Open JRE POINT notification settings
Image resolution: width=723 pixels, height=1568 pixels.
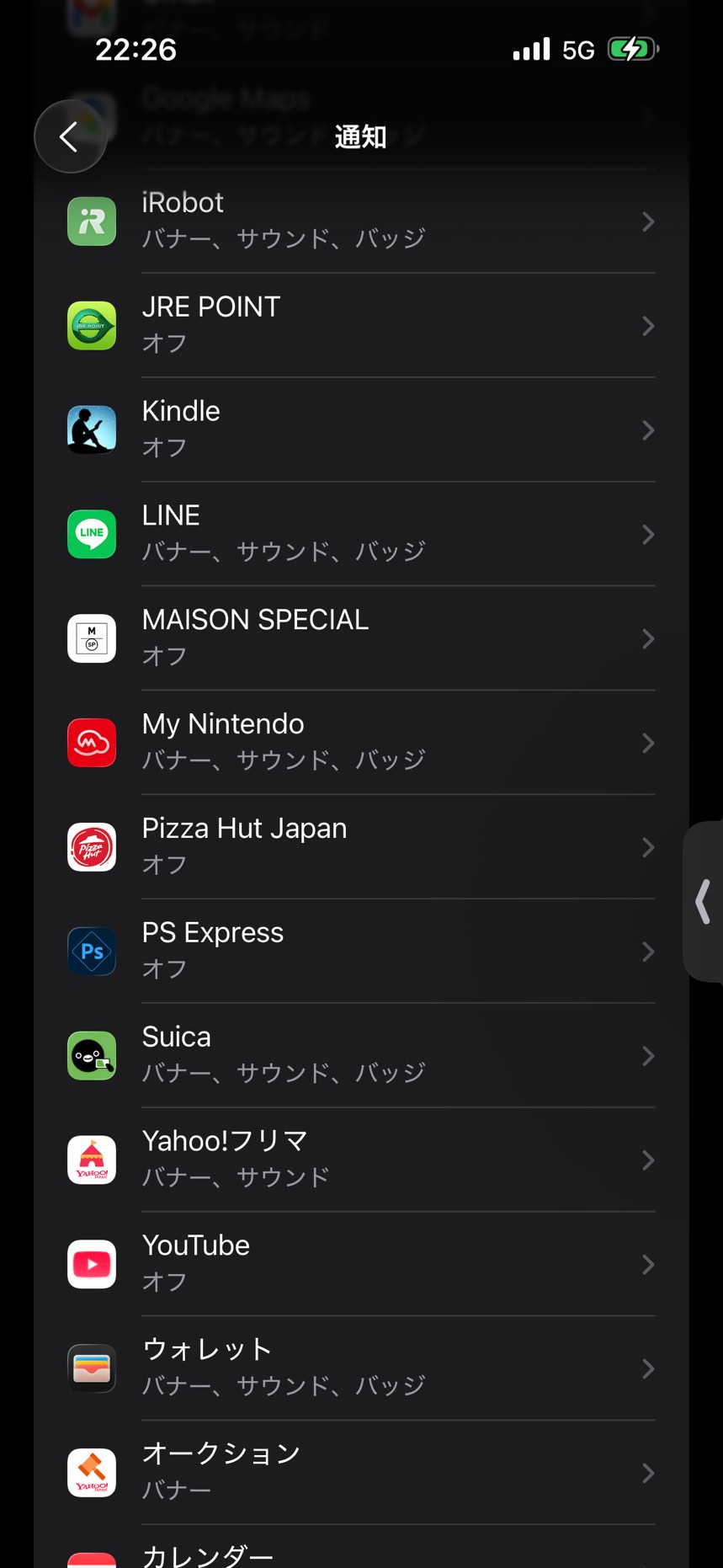(x=361, y=325)
